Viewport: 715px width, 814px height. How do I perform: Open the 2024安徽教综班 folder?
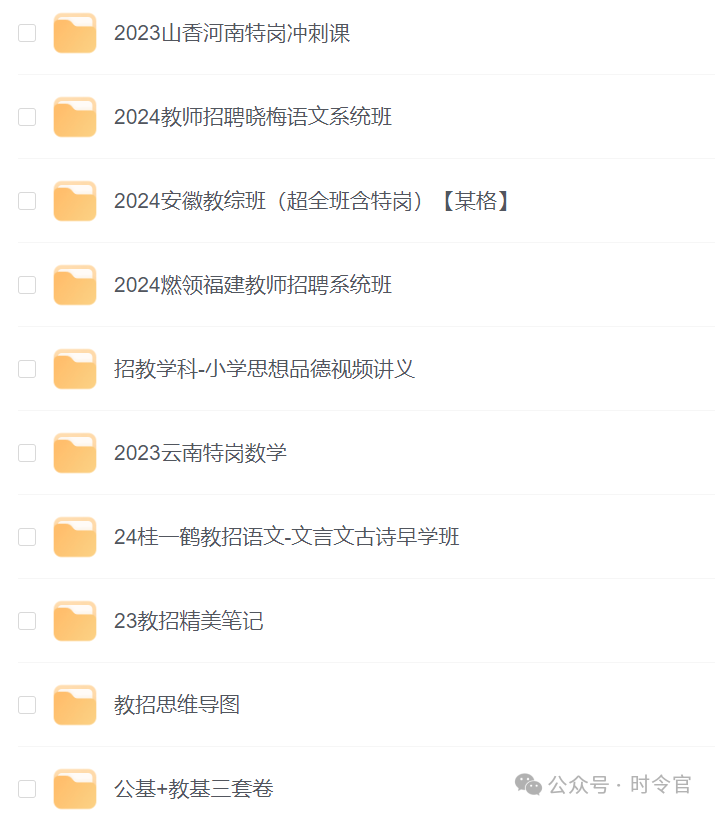(x=312, y=201)
